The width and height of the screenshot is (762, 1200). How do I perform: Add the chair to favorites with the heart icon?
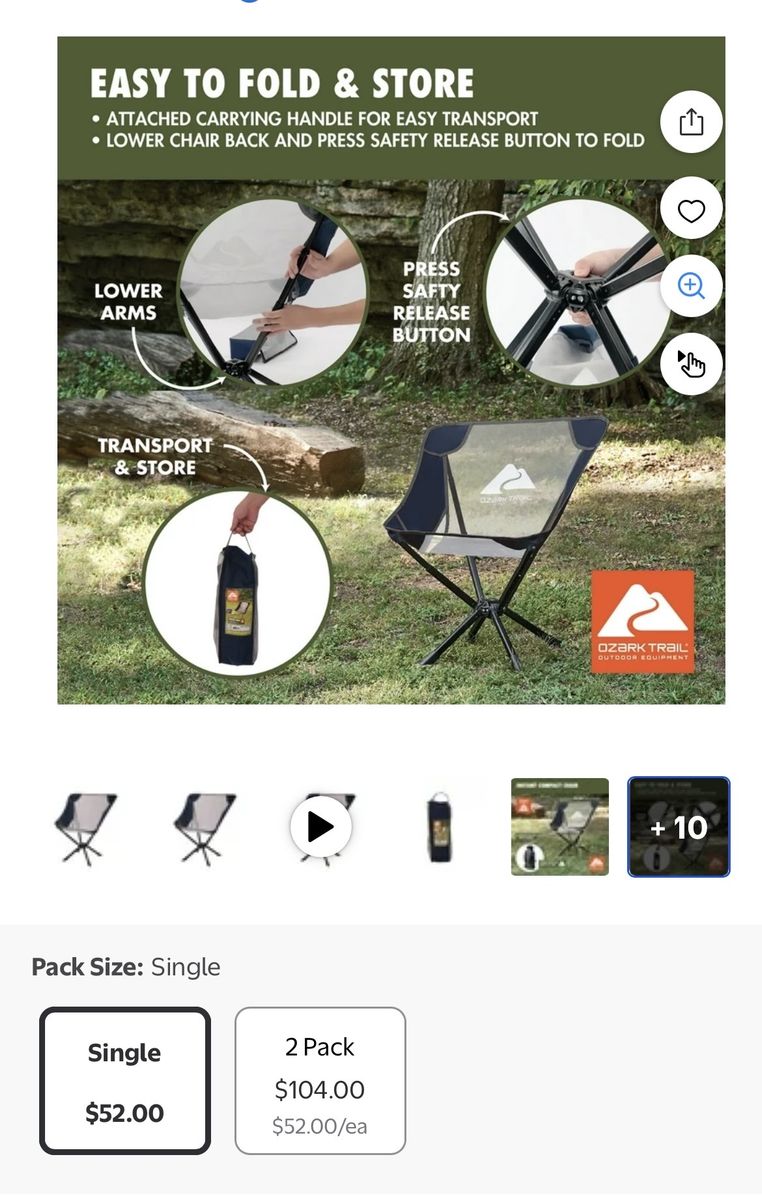pos(691,210)
